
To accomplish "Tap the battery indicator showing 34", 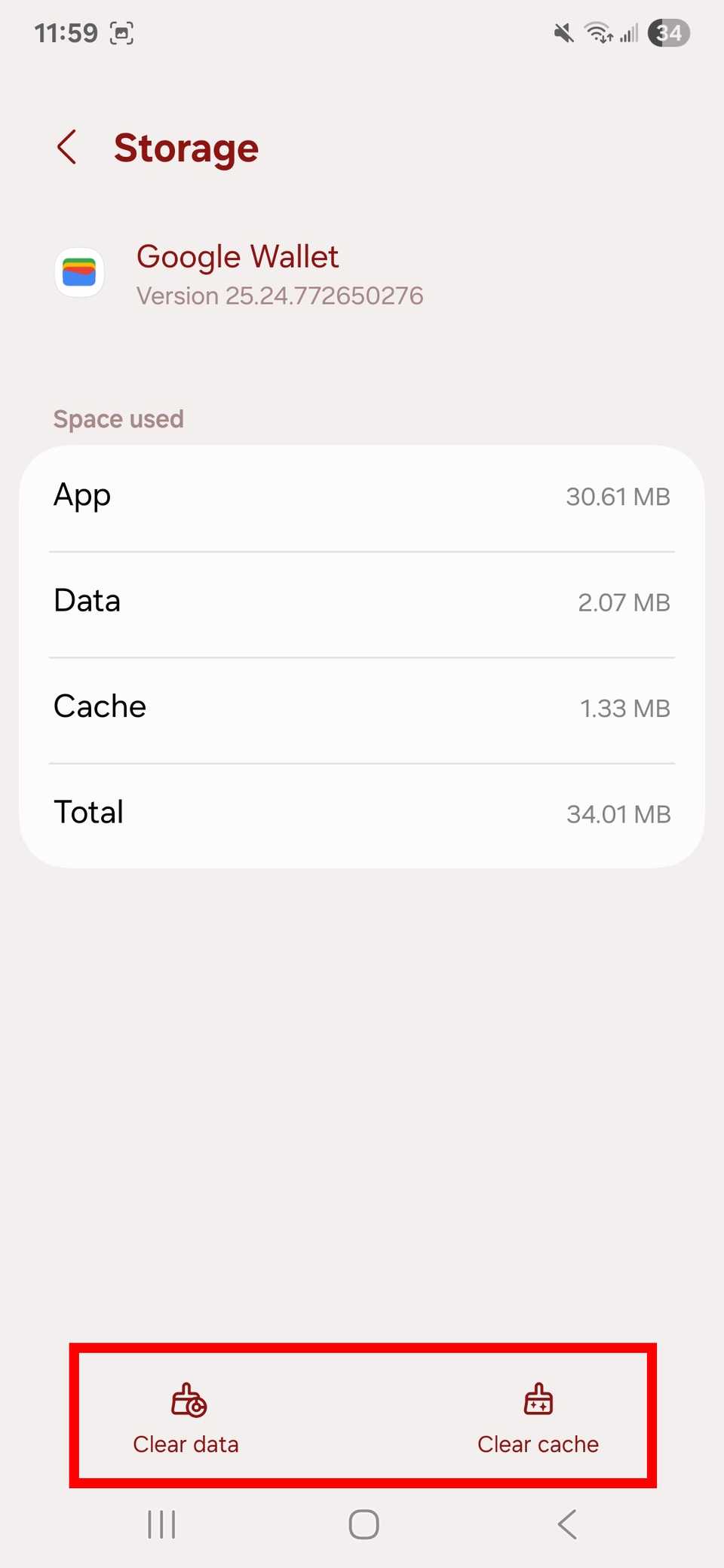I will click(x=668, y=32).
